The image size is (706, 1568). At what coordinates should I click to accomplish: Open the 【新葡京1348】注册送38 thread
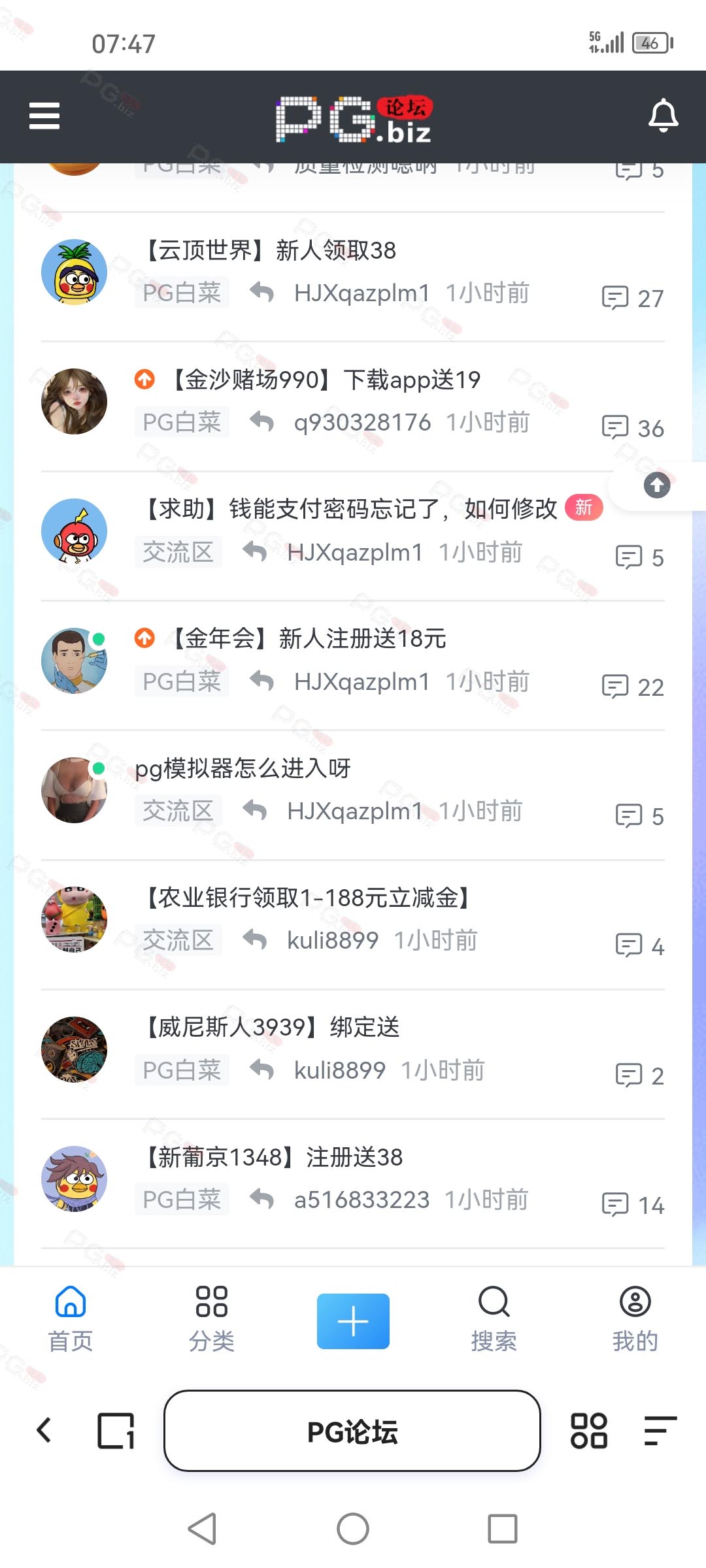coord(273,1157)
